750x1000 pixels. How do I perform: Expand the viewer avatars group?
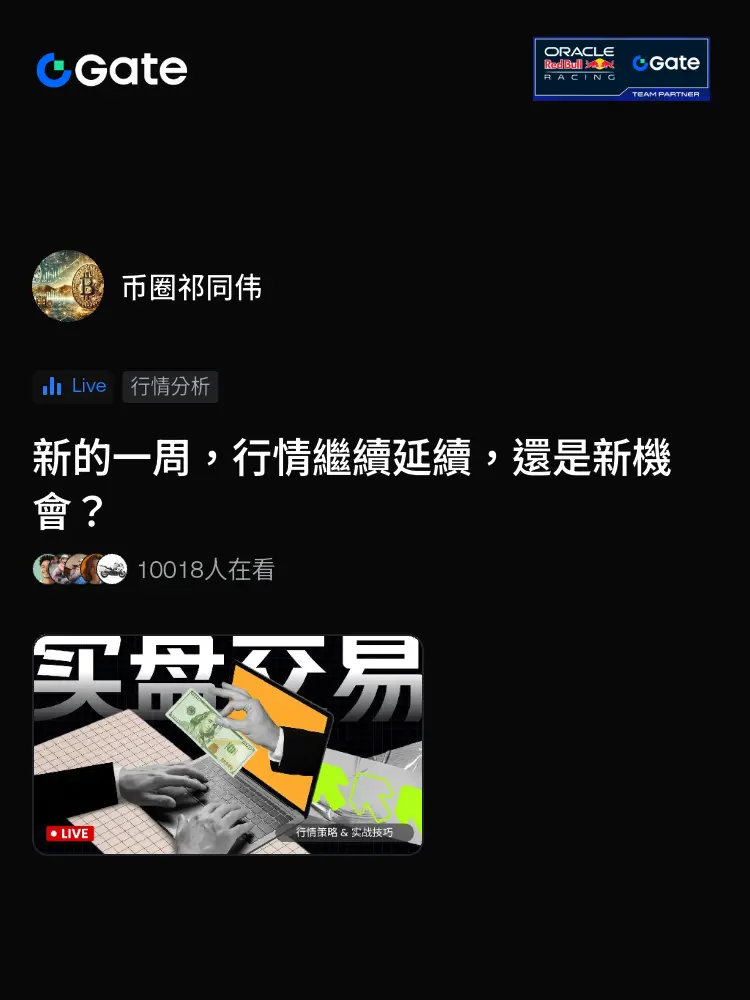(x=78, y=568)
